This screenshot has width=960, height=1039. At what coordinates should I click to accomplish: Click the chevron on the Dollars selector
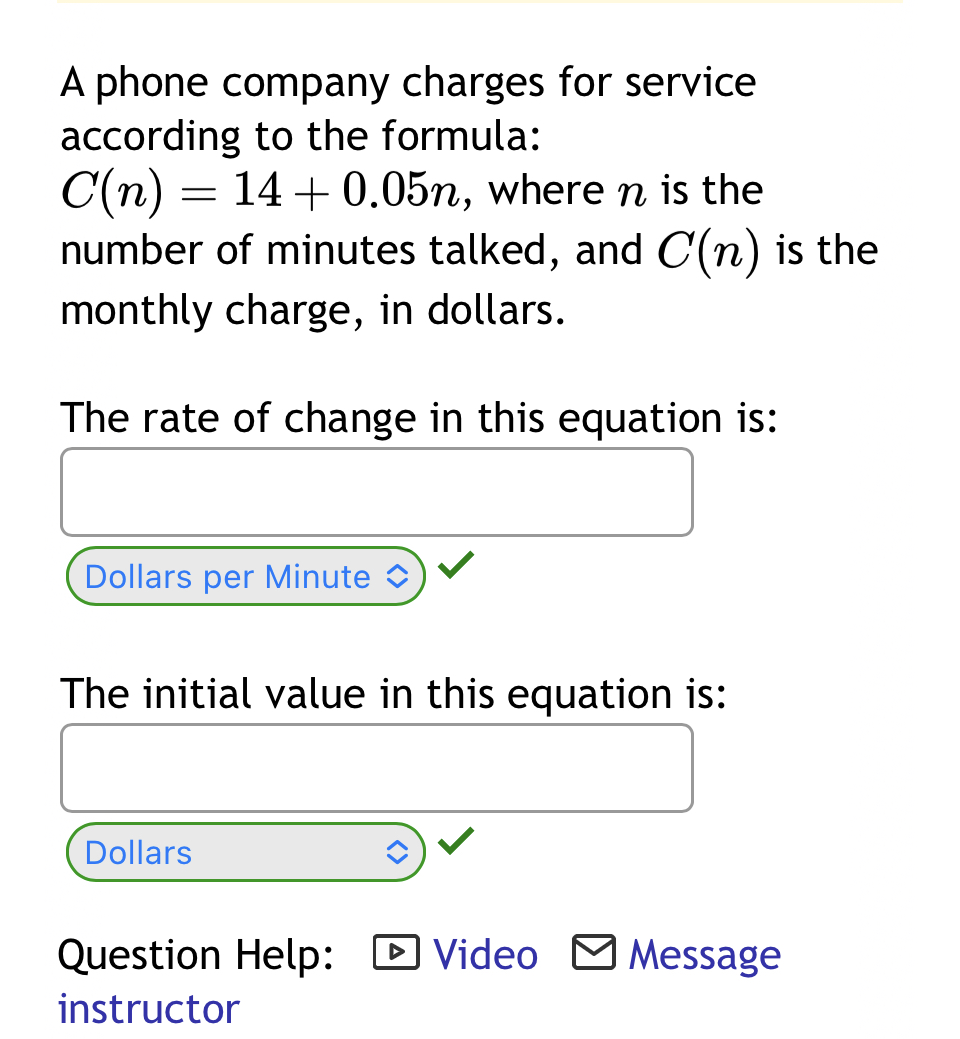(398, 852)
